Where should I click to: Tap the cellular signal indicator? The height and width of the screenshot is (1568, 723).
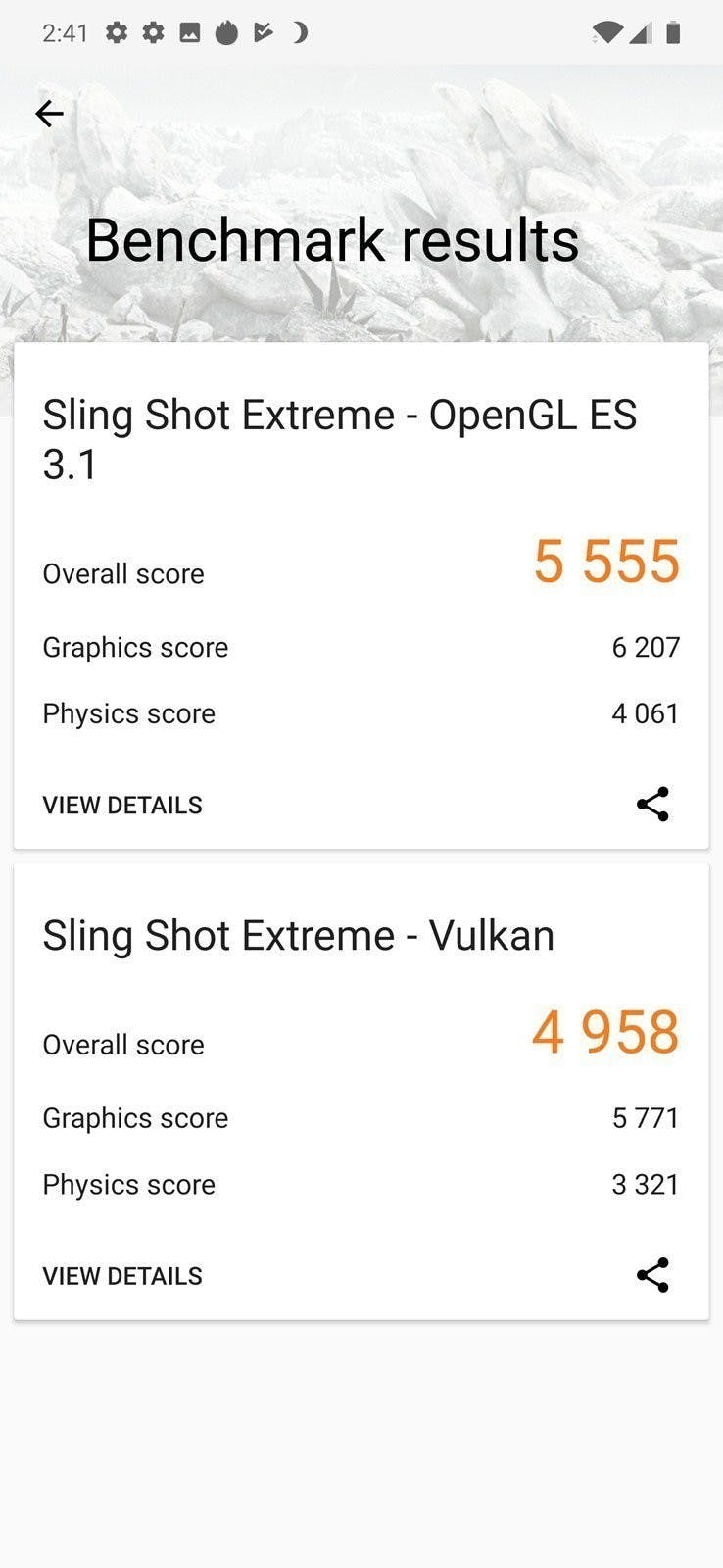642,32
